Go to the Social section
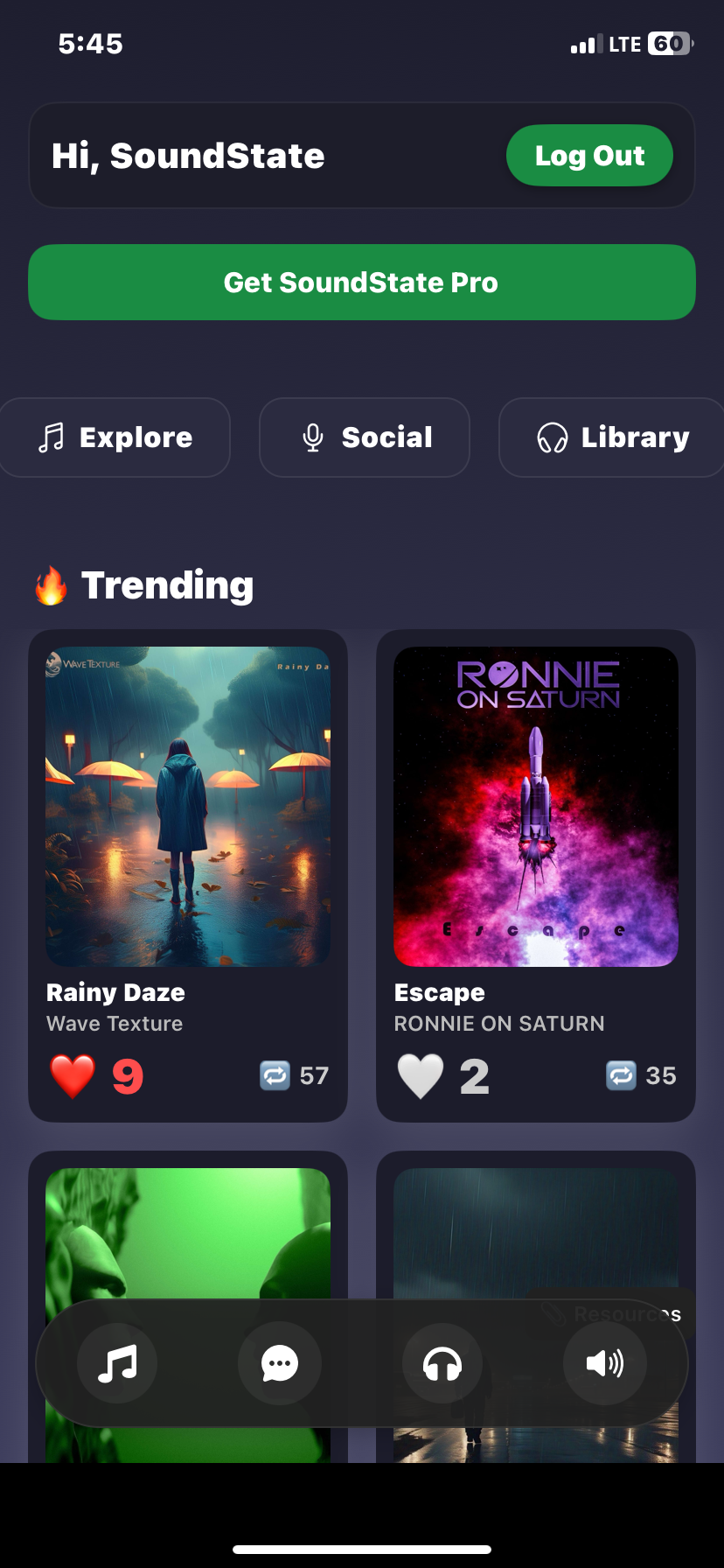This screenshot has width=724, height=1568. (x=365, y=437)
